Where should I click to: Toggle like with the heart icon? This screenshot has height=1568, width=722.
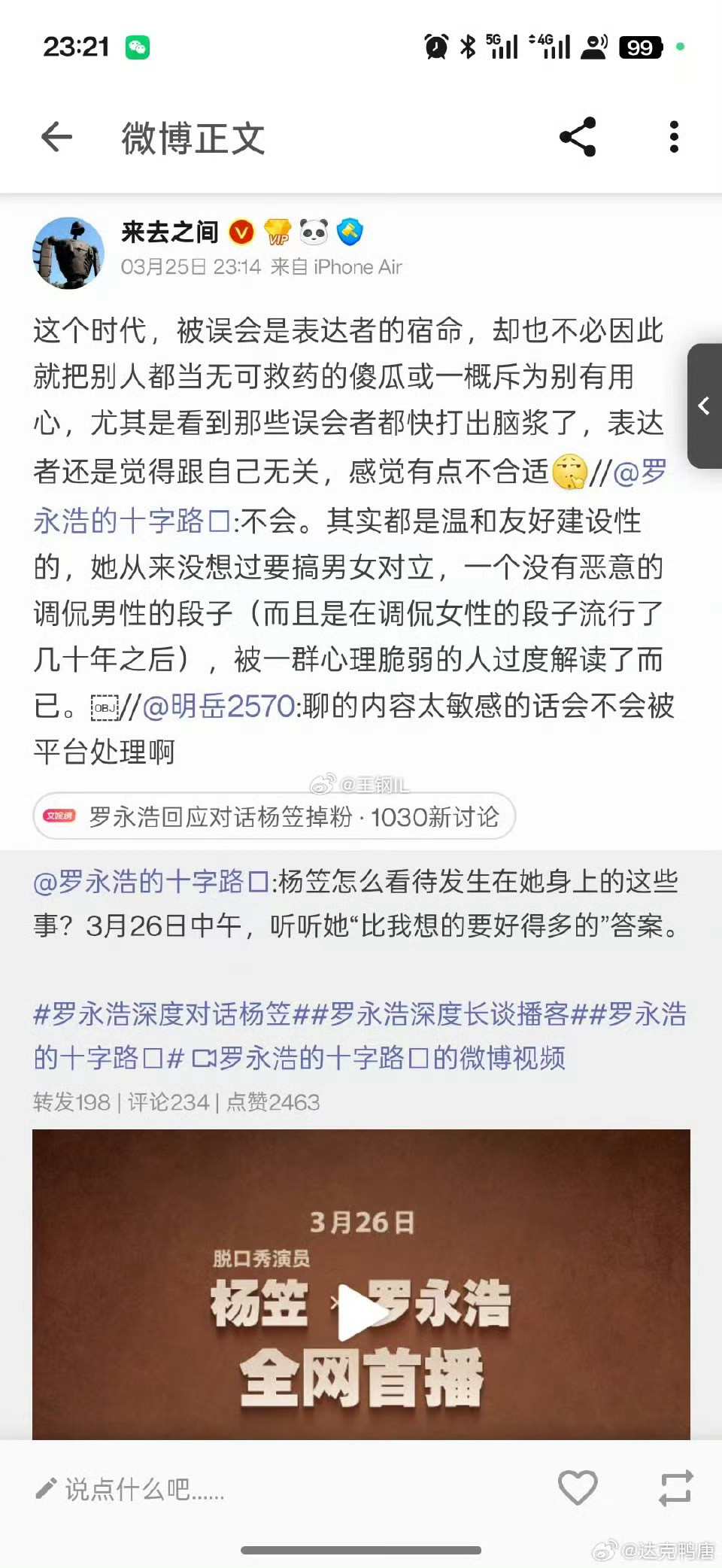[x=578, y=1486]
